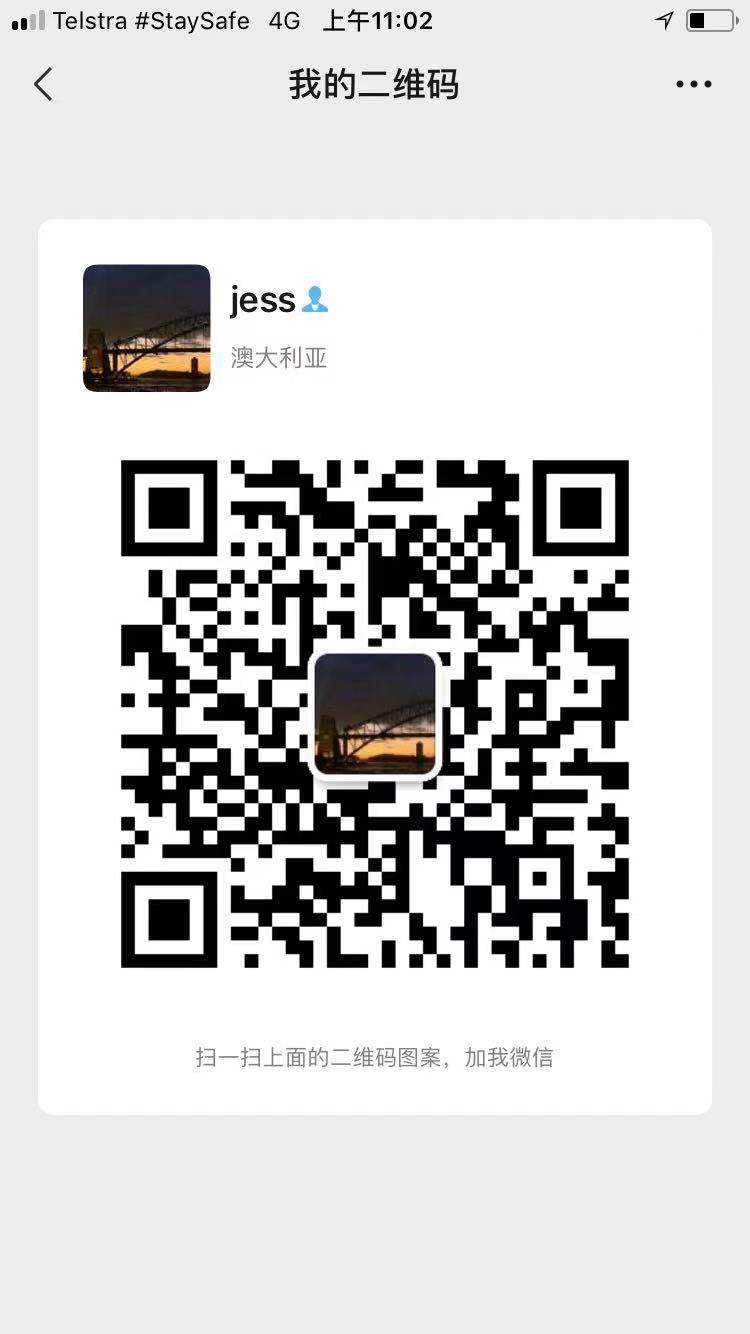Go back from My QR Code
750x1334 pixels.
[43, 85]
